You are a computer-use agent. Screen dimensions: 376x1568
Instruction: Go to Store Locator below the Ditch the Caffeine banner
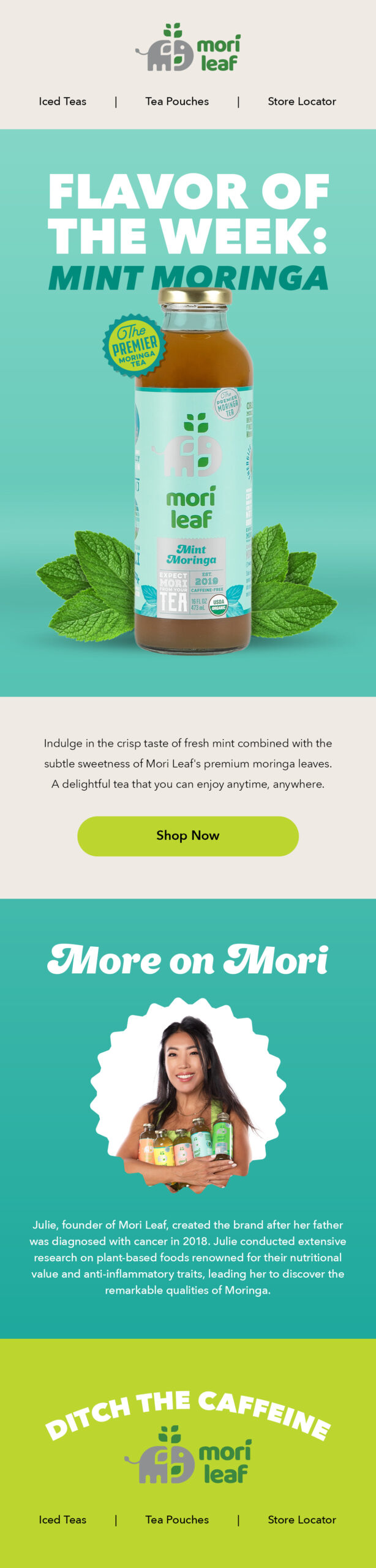[301, 1520]
